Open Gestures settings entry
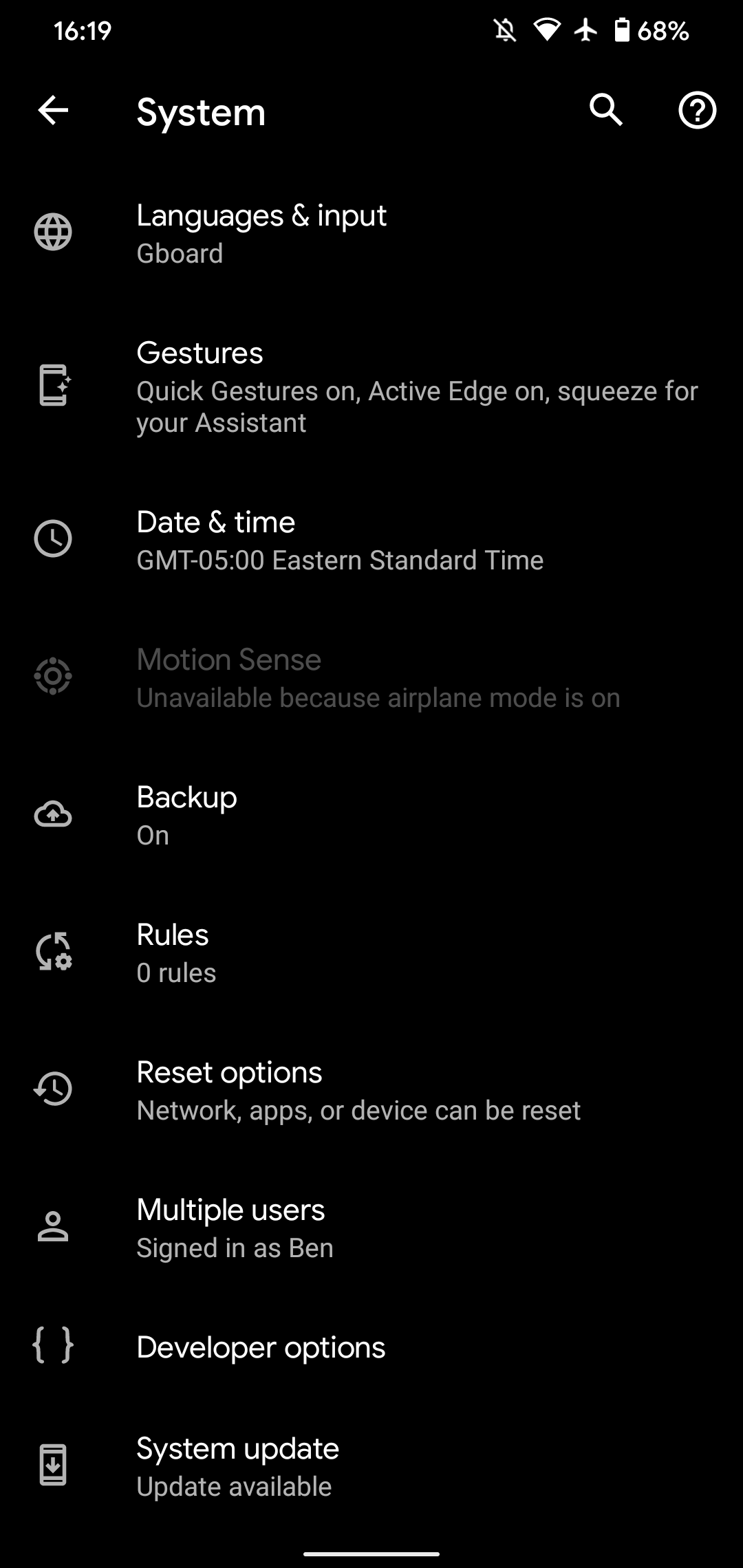The height and width of the screenshot is (1568, 743). coord(371,386)
